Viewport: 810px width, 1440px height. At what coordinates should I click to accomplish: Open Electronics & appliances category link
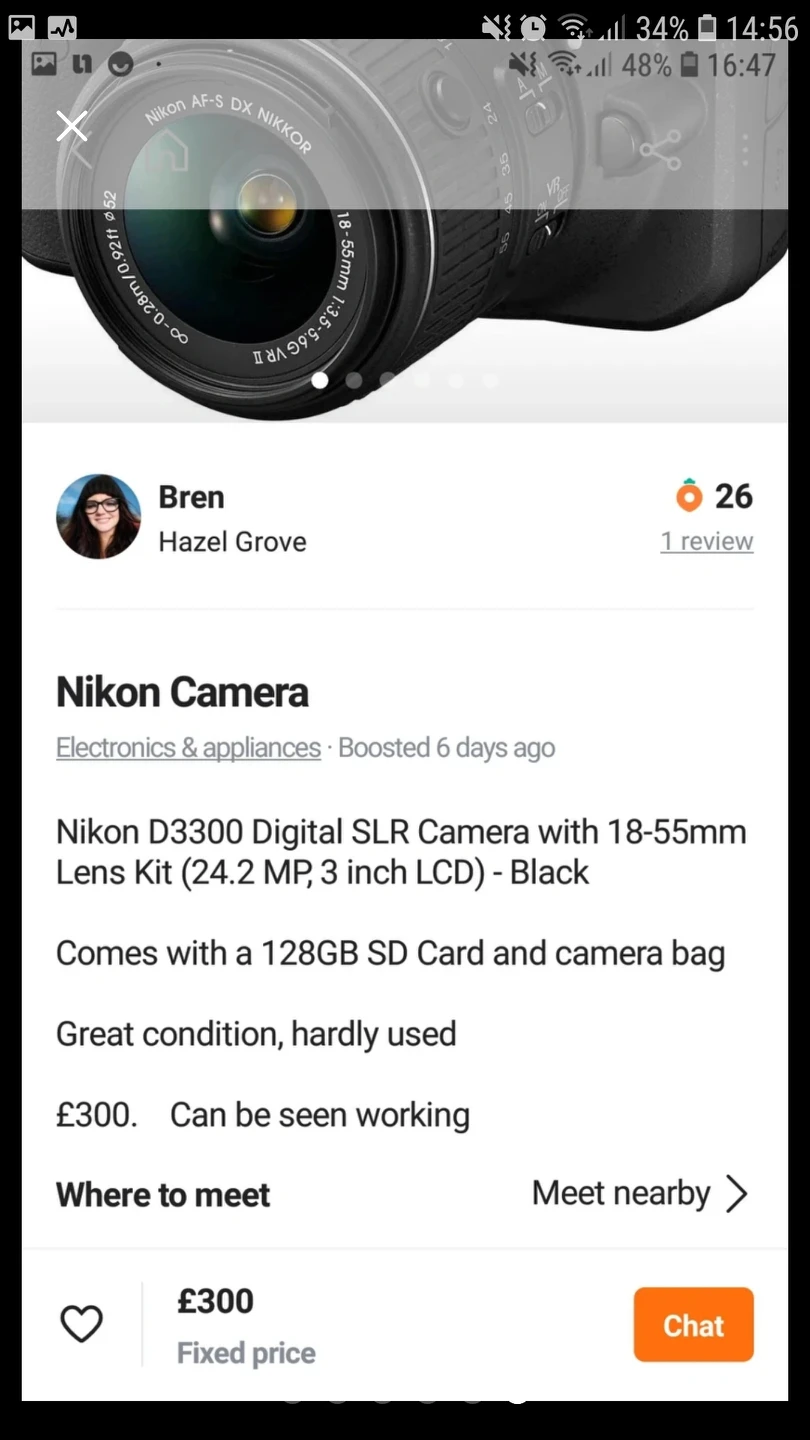point(188,748)
